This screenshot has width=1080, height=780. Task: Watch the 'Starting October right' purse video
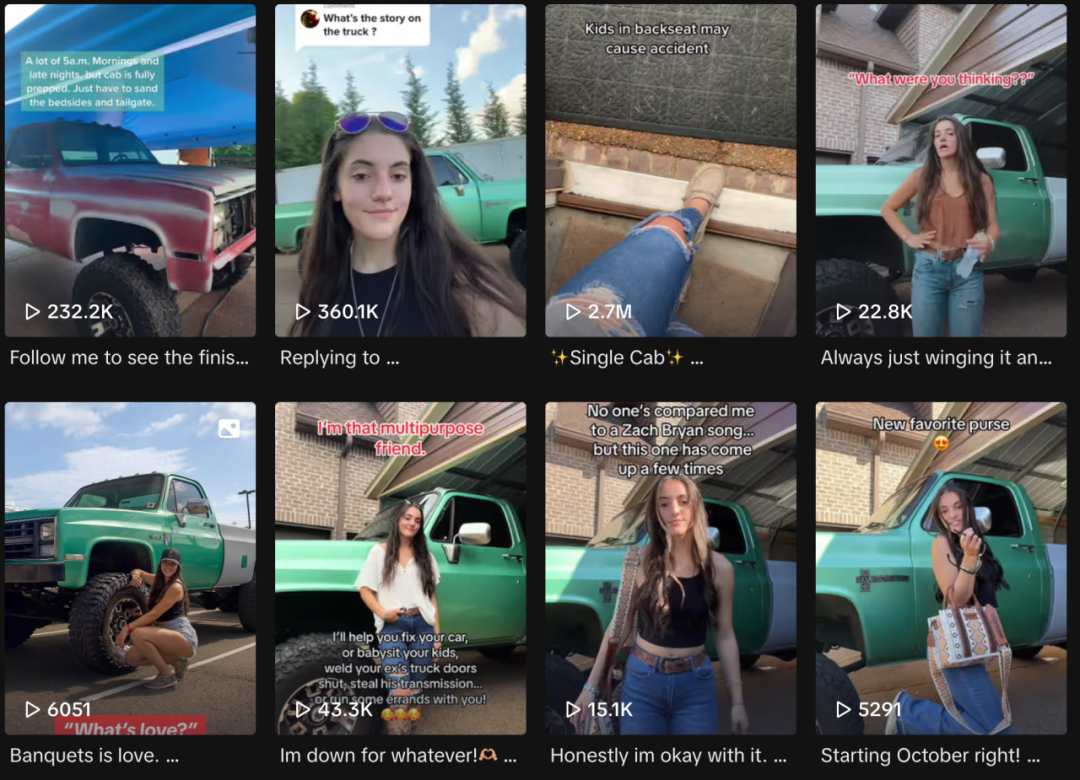(x=940, y=568)
